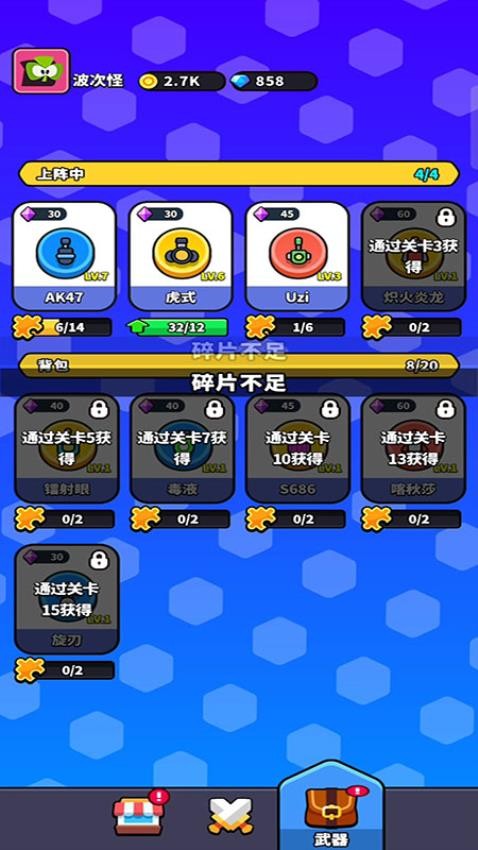Switch to the shop tab
Screen dimensions: 478x850
[139, 814]
